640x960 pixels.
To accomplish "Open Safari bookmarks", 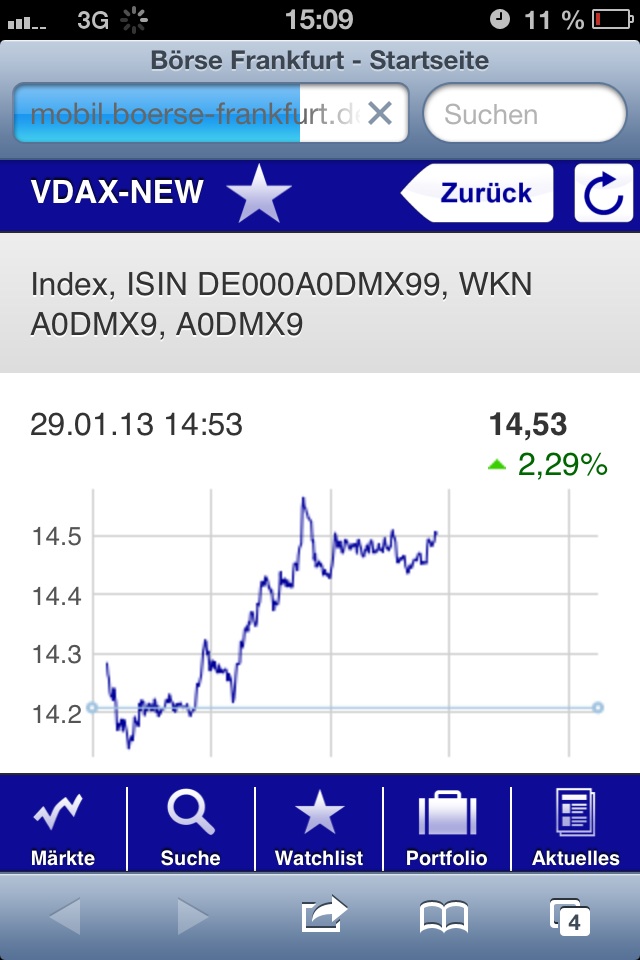I will coord(444,916).
